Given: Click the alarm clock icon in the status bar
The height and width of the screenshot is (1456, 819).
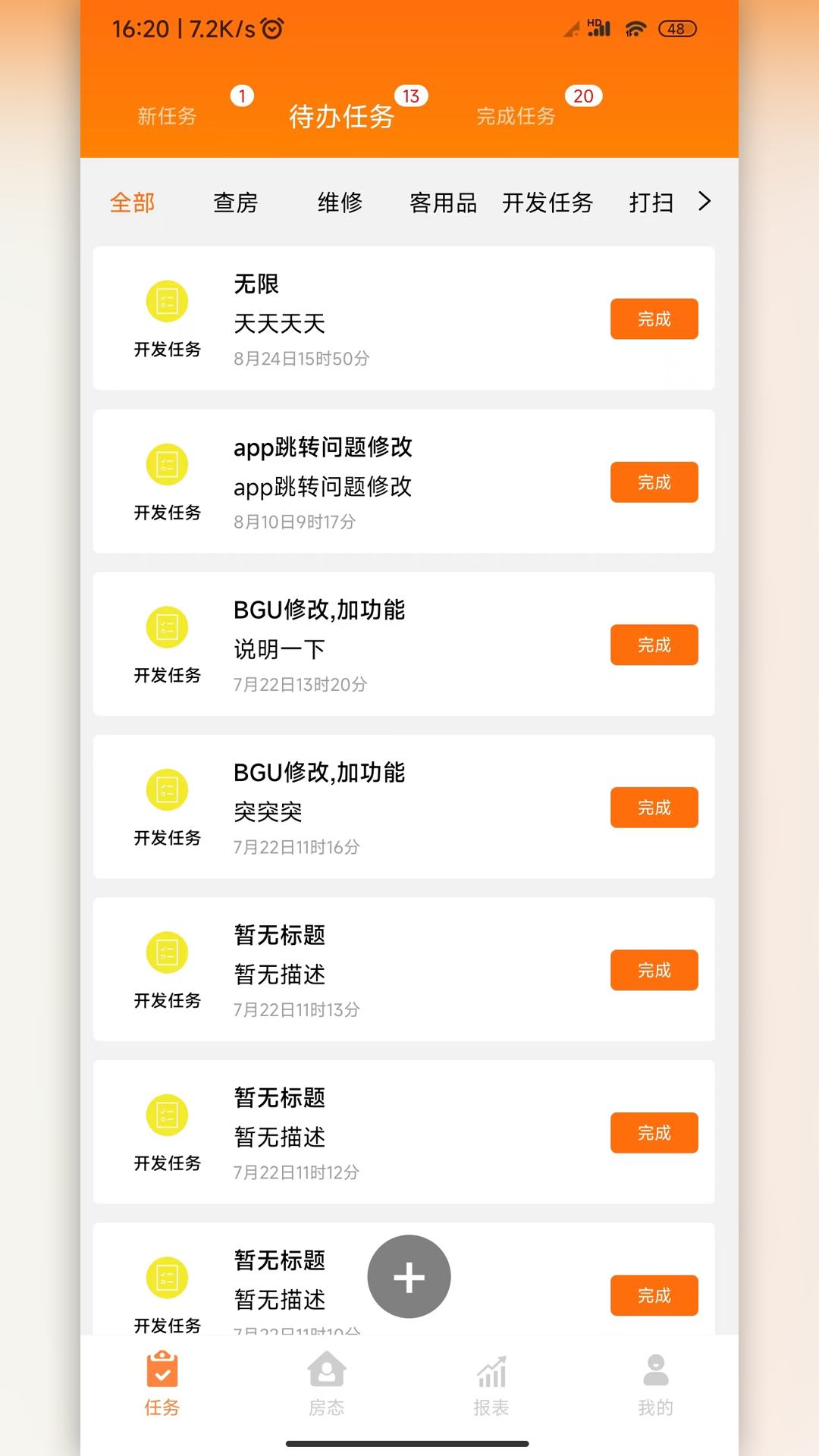Looking at the screenshot, I should click(x=273, y=28).
